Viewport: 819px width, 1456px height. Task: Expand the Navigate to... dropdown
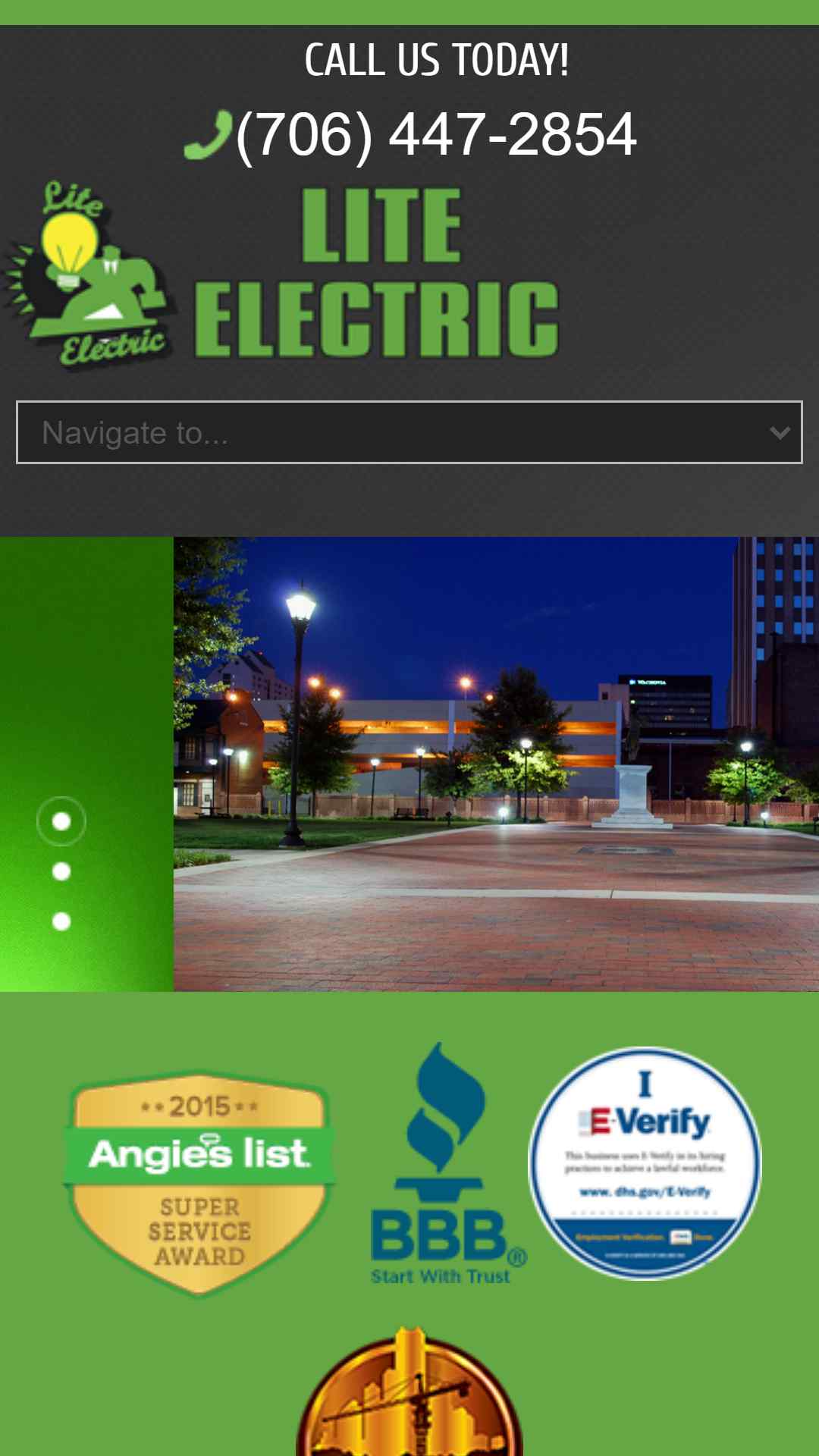click(409, 432)
